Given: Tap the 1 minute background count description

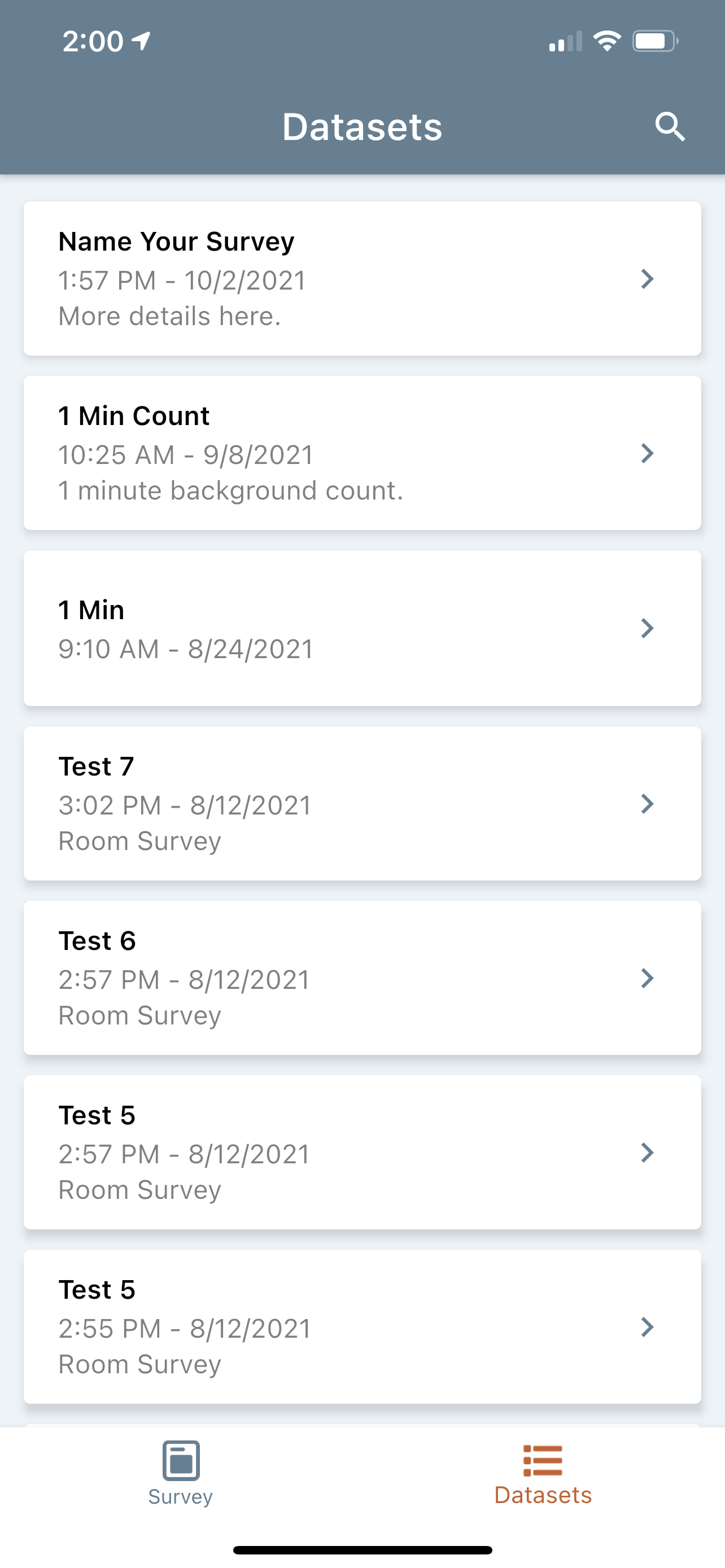Looking at the screenshot, I should [x=230, y=489].
